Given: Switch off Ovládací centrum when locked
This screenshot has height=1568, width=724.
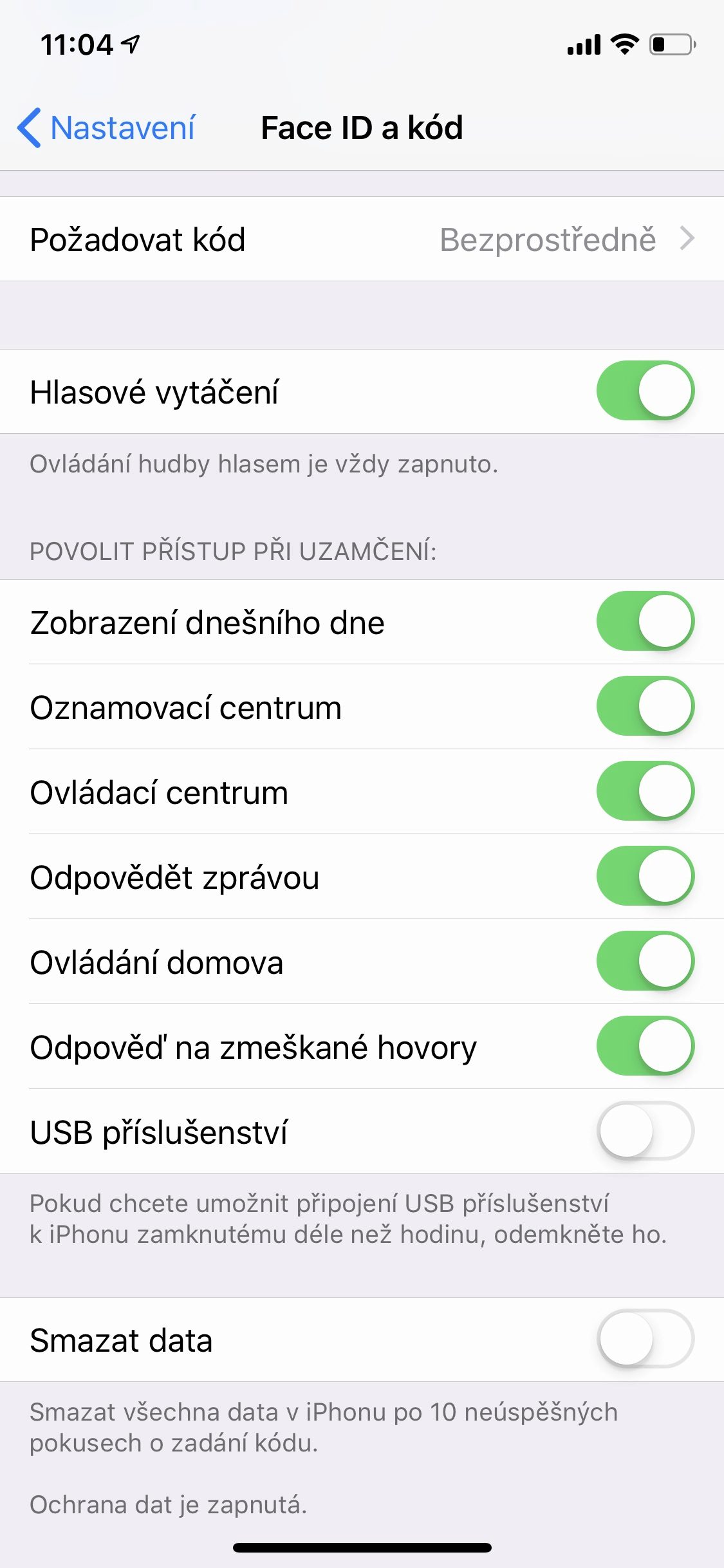Looking at the screenshot, I should click(x=645, y=791).
